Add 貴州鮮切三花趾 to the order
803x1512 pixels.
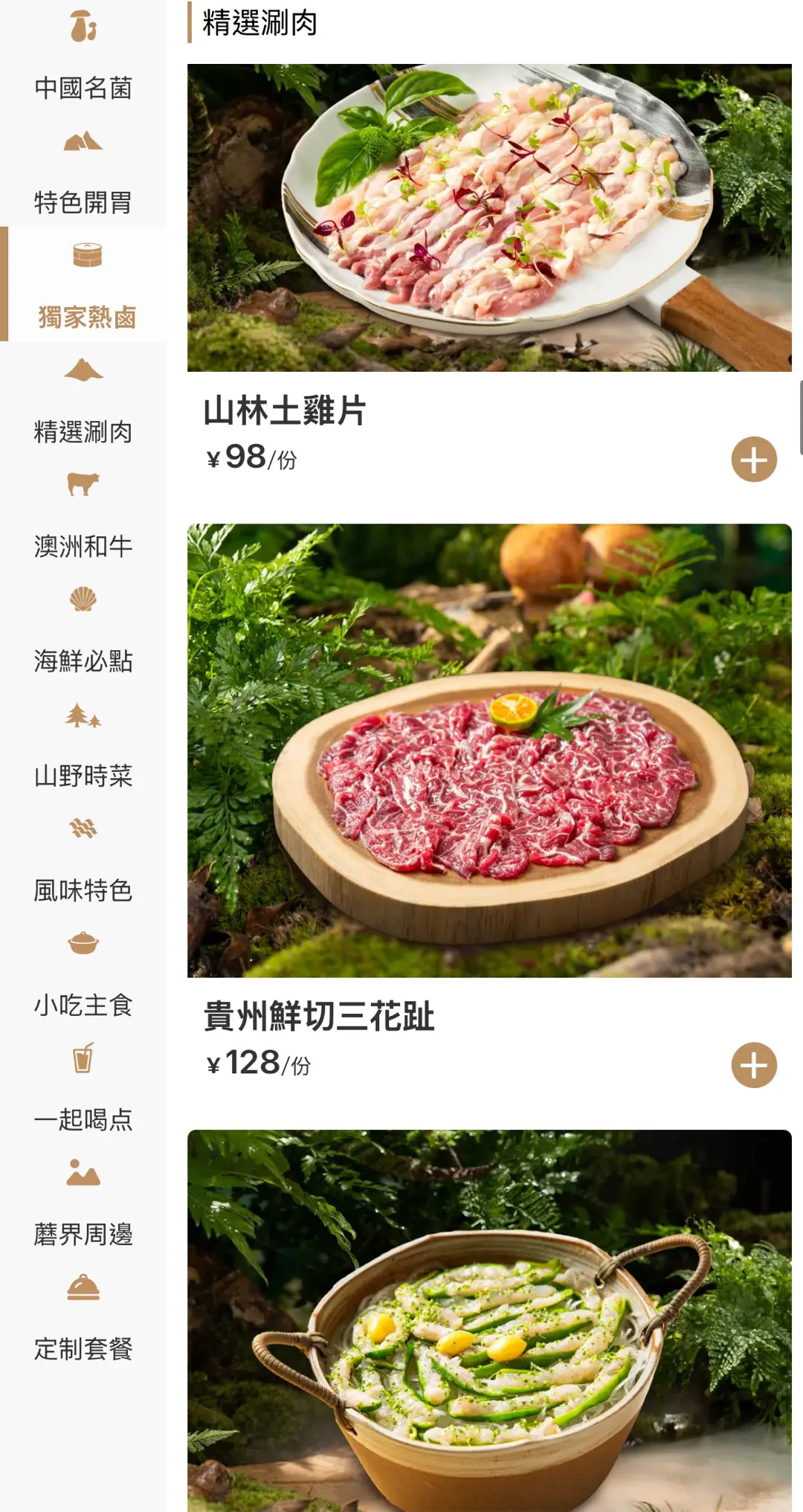(754, 1065)
